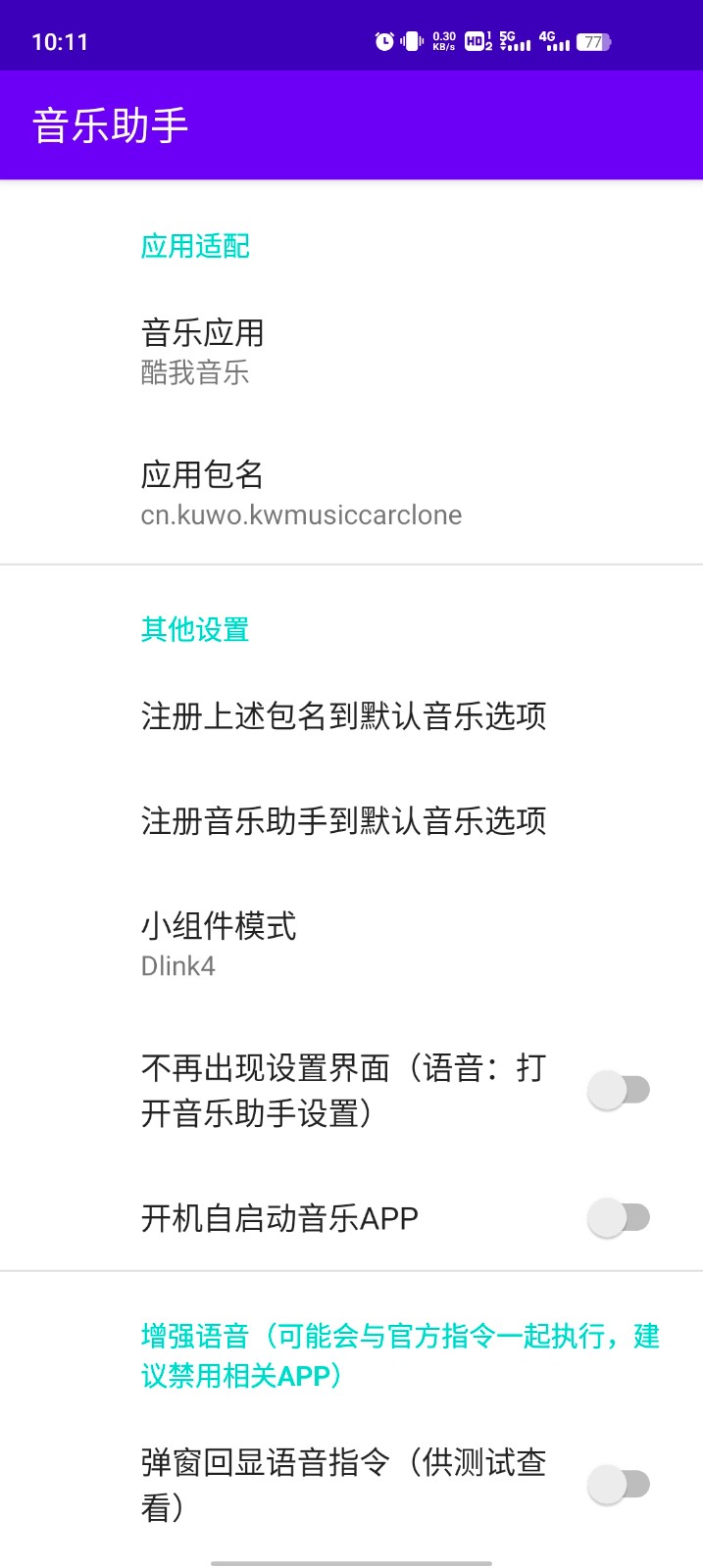Image resolution: width=703 pixels, height=1568 pixels.
Task: Open 小组件模式 setting
Action: (x=351, y=945)
